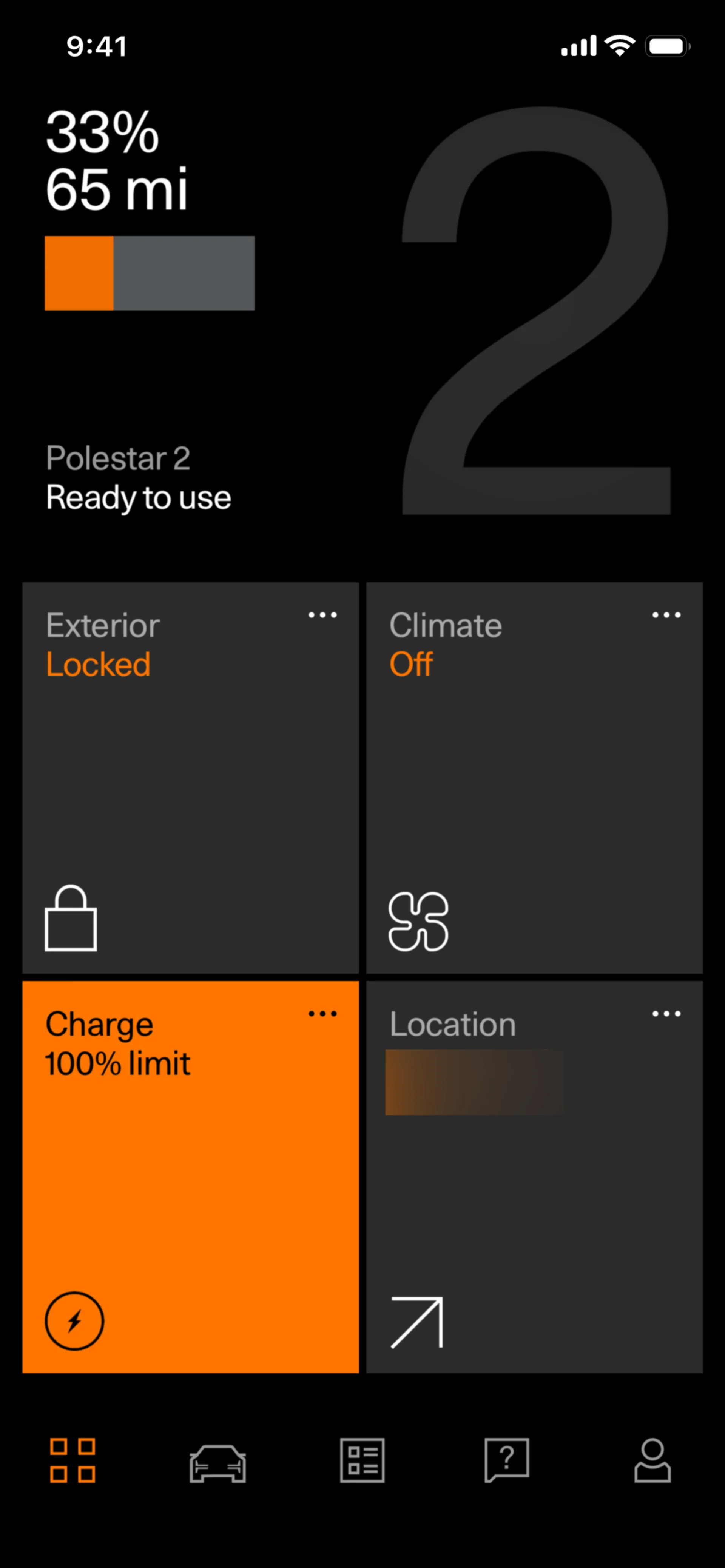The image size is (725, 1568).
Task: Open the help and support tab
Action: [507, 1461]
